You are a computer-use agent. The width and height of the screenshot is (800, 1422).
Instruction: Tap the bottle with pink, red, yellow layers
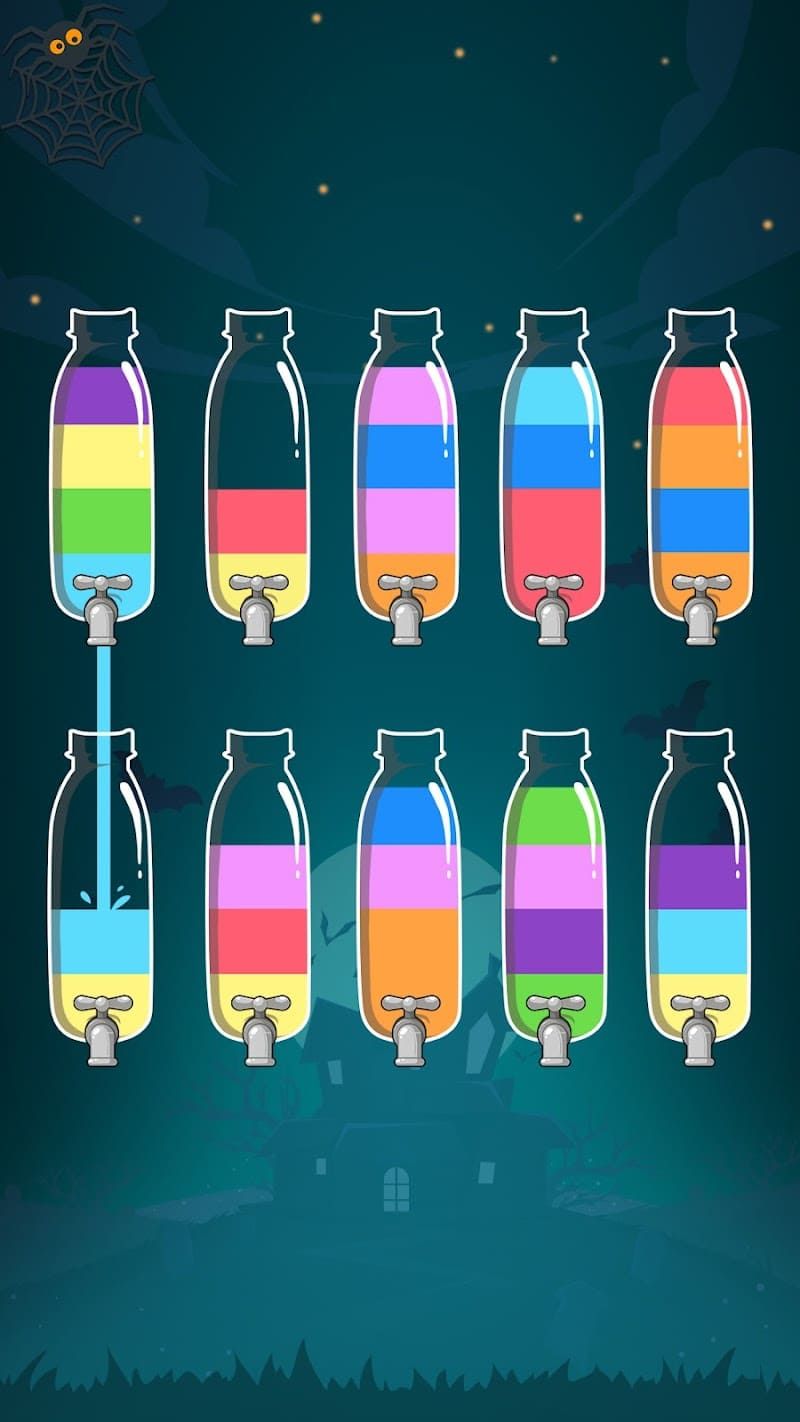pos(257,890)
